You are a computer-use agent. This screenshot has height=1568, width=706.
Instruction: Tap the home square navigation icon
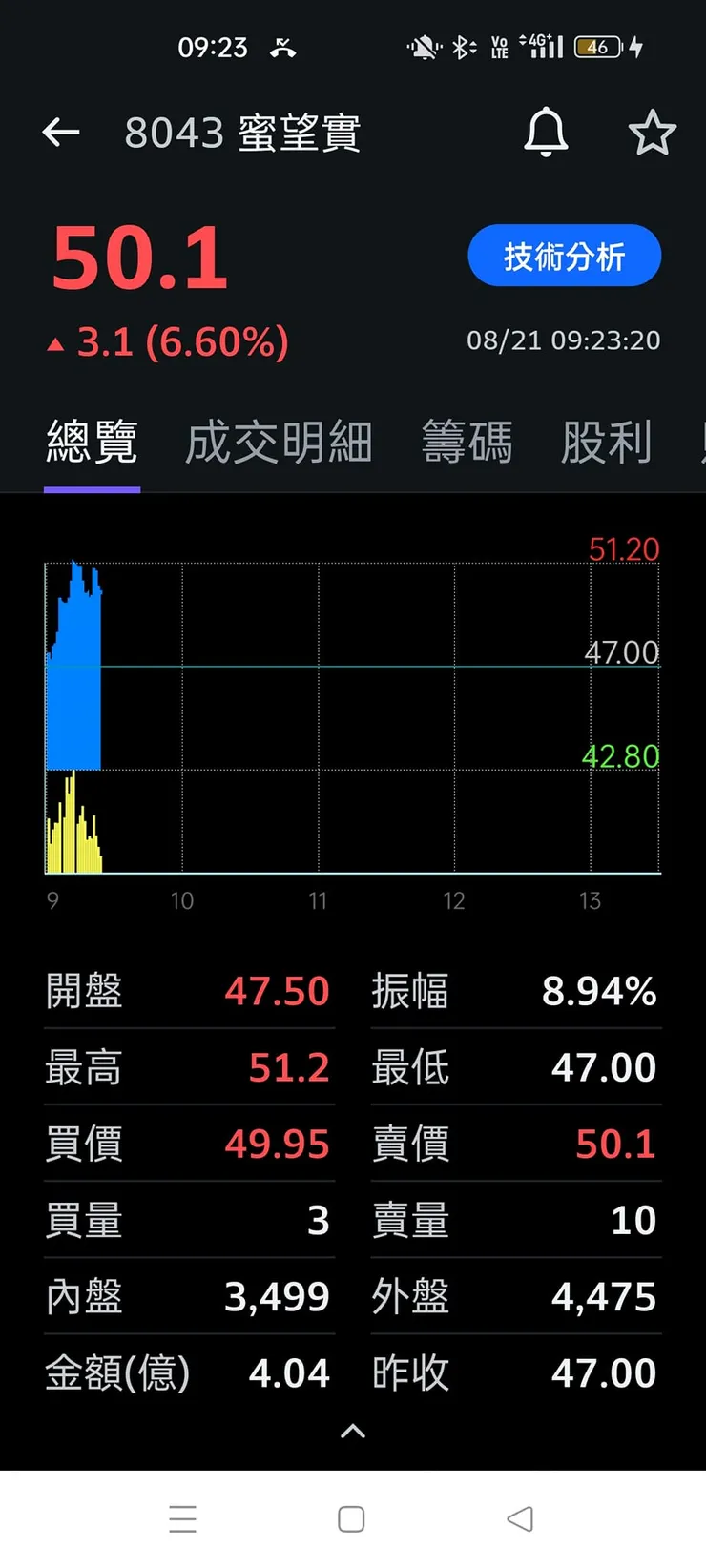point(351,1518)
